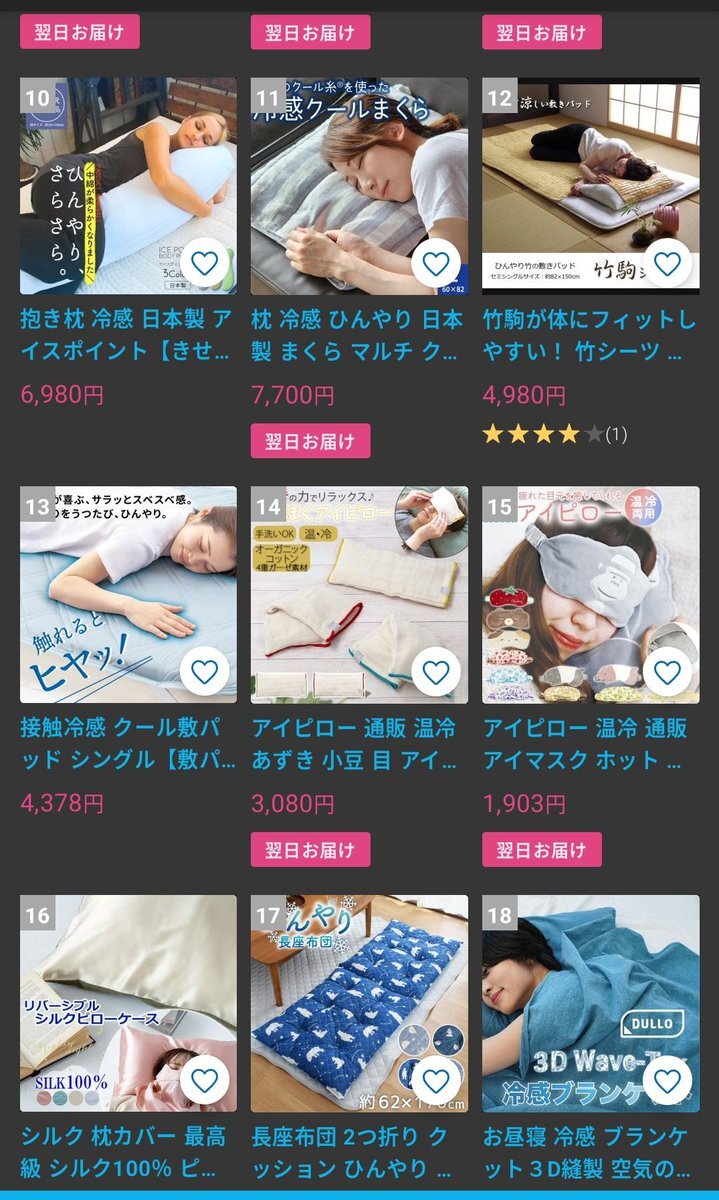Favorite the silk pillow cover

pyautogui.click(x=204, y=1081)
